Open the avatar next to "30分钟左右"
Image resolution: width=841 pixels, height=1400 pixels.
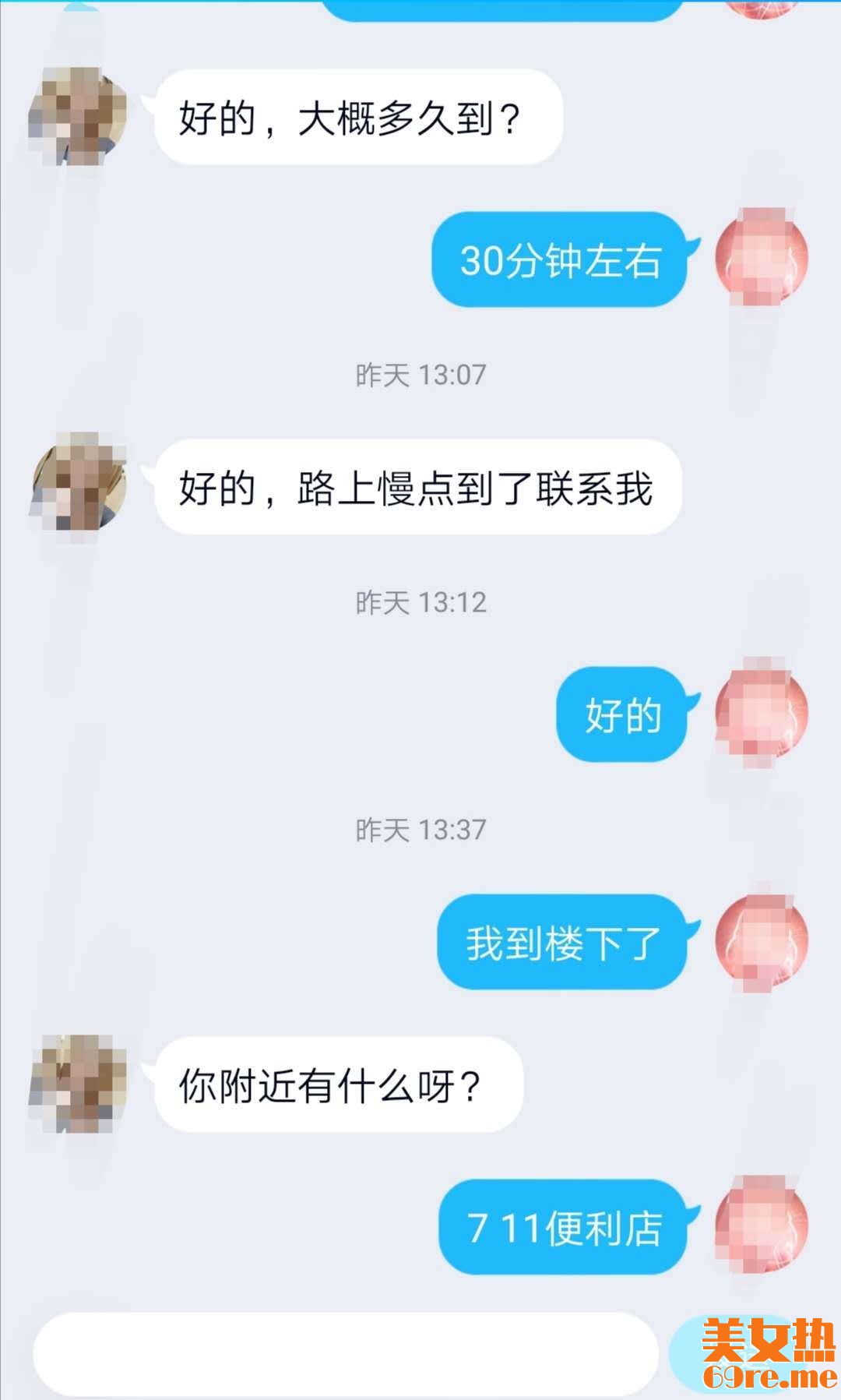(761, 258)
